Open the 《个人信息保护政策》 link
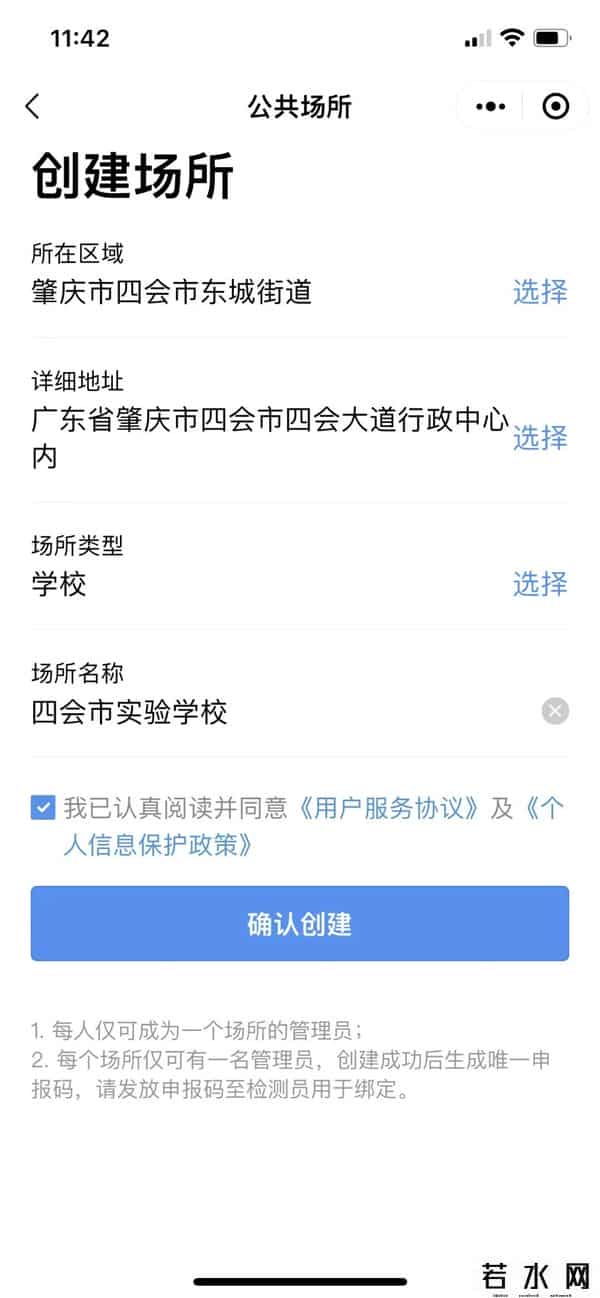 (x=160, y=845)
